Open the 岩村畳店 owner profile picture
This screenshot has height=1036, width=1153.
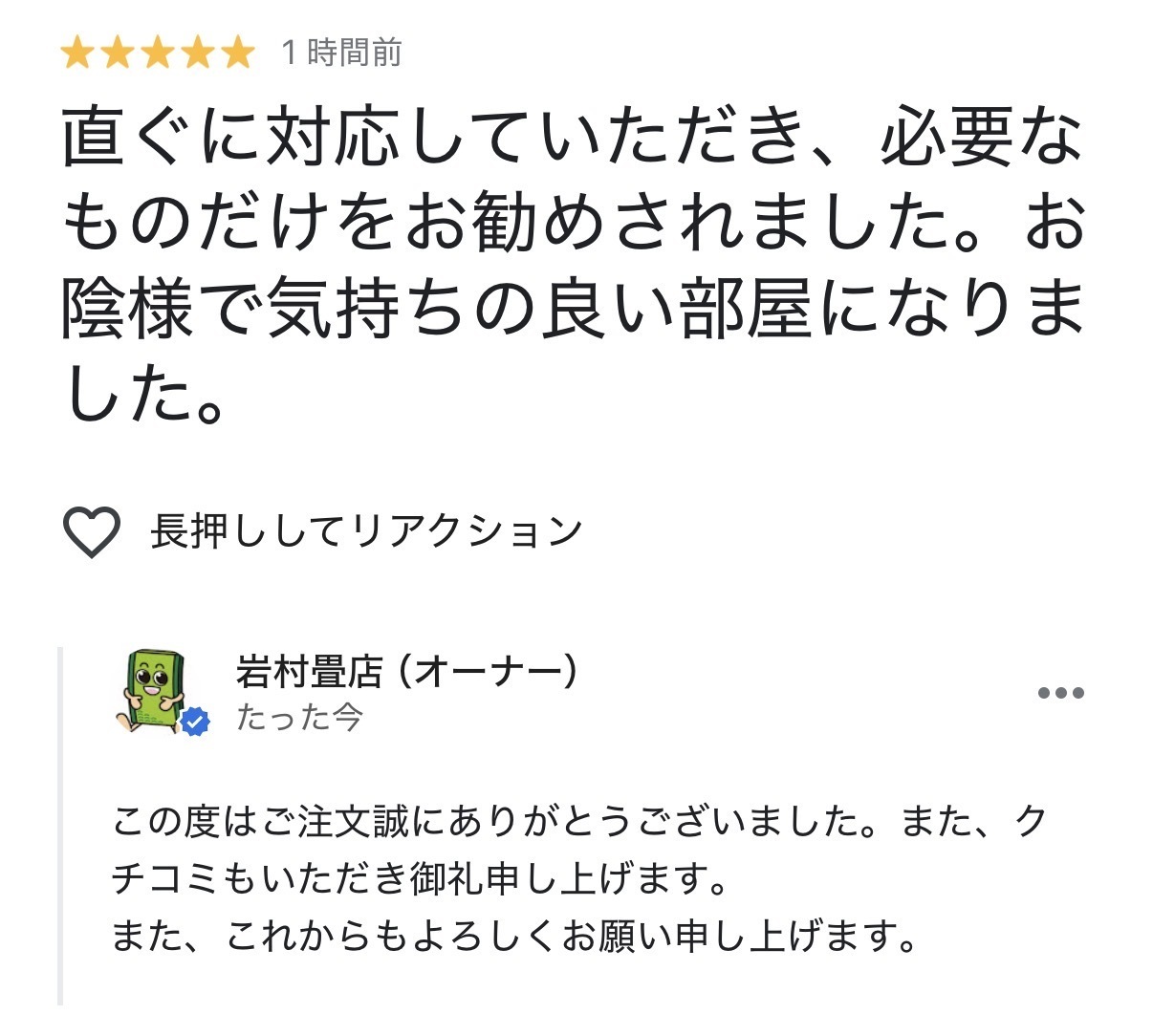pos(158,692)
